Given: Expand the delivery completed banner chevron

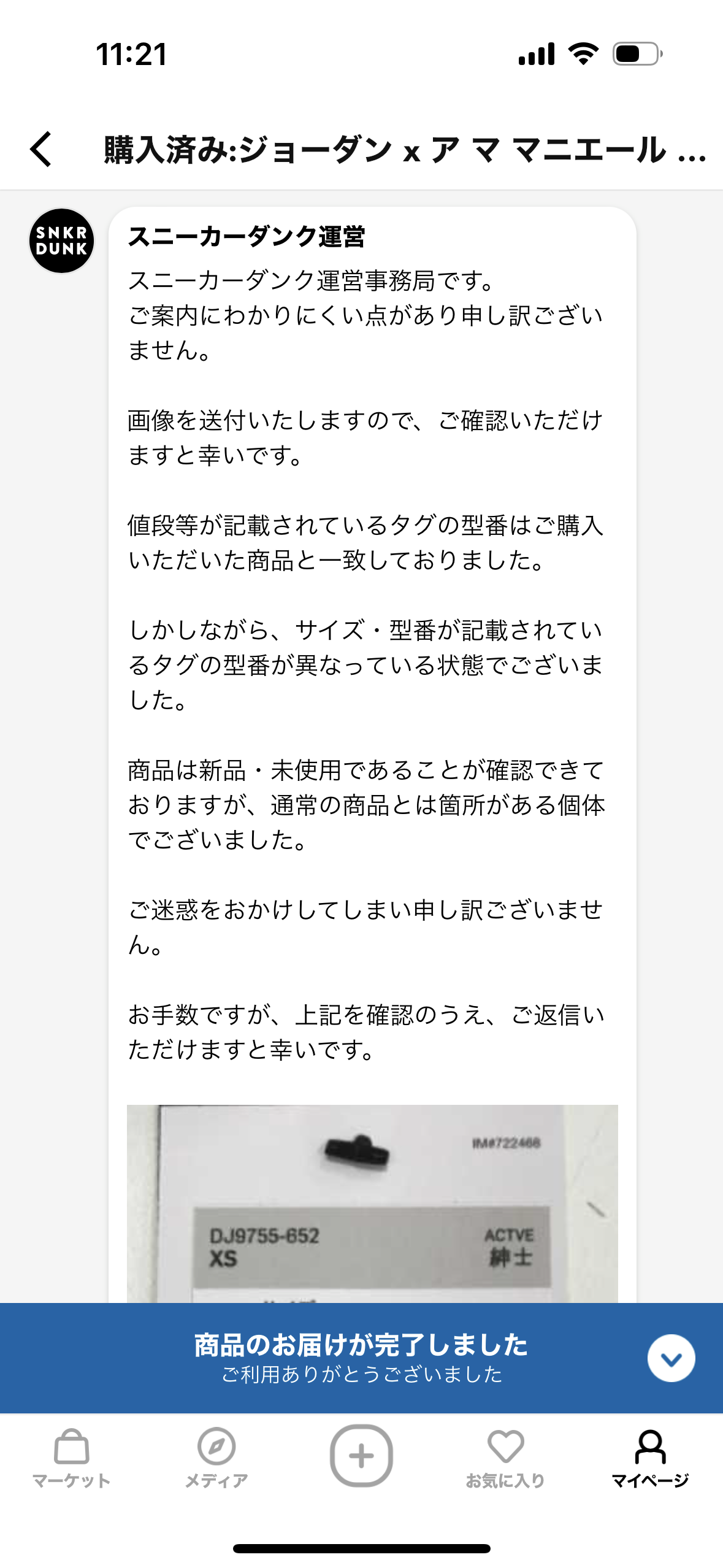Looking at the screenshot, I should [671, 1358].
